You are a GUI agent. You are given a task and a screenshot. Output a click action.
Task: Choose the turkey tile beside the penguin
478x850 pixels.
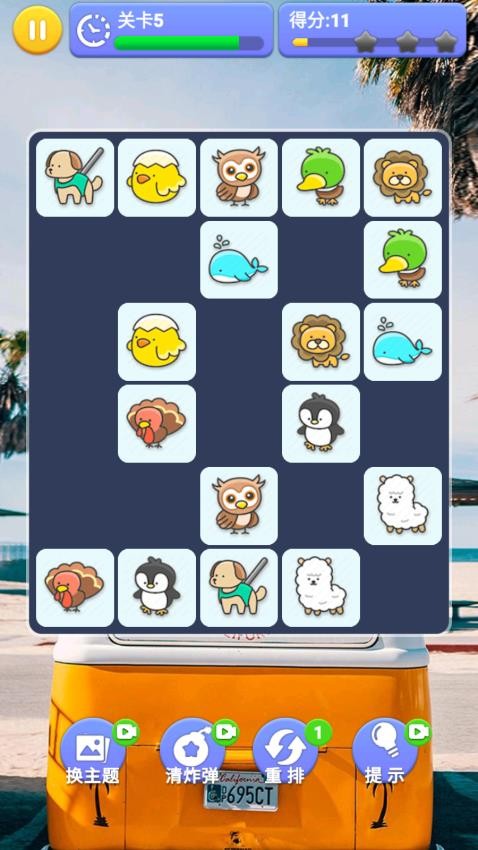point(75,588)
